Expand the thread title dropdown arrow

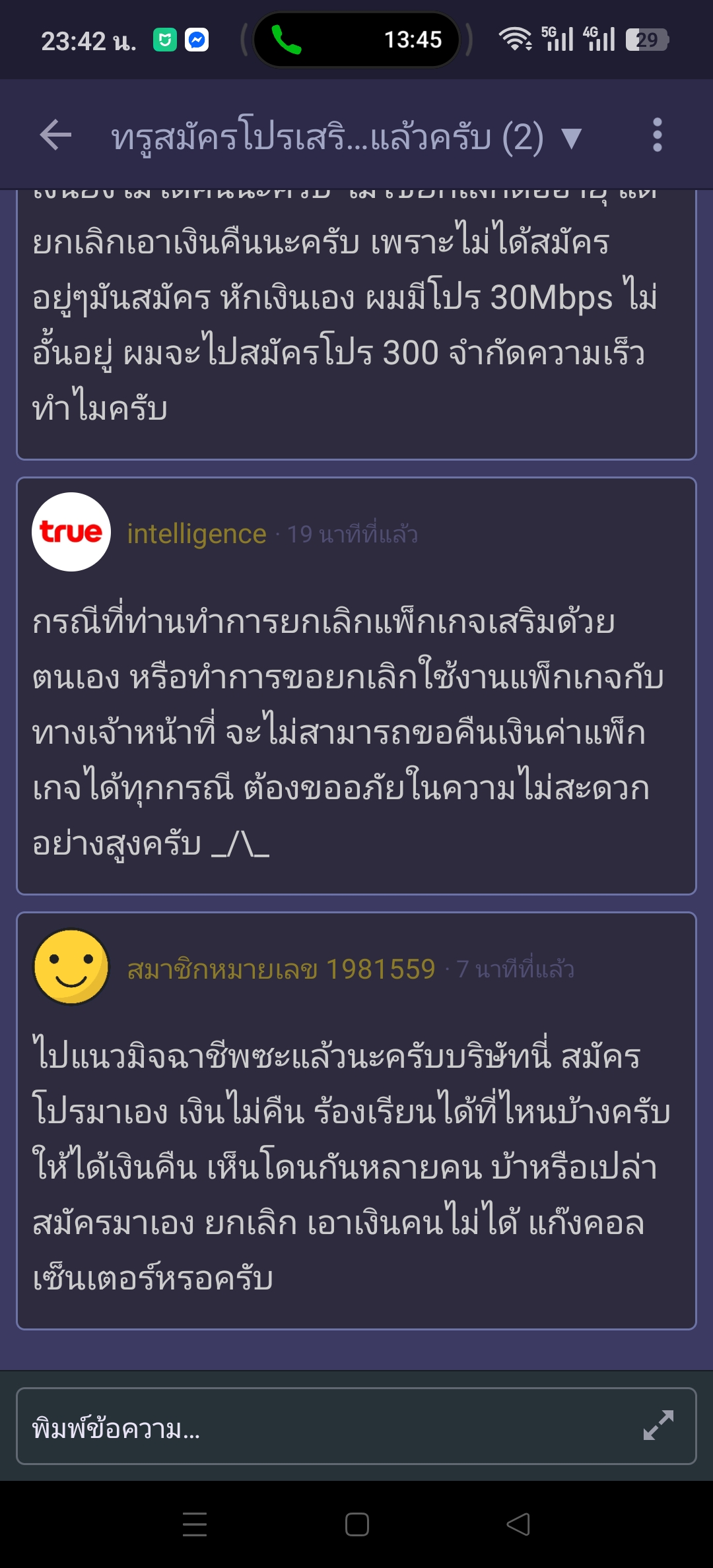[x=571, y=139]
